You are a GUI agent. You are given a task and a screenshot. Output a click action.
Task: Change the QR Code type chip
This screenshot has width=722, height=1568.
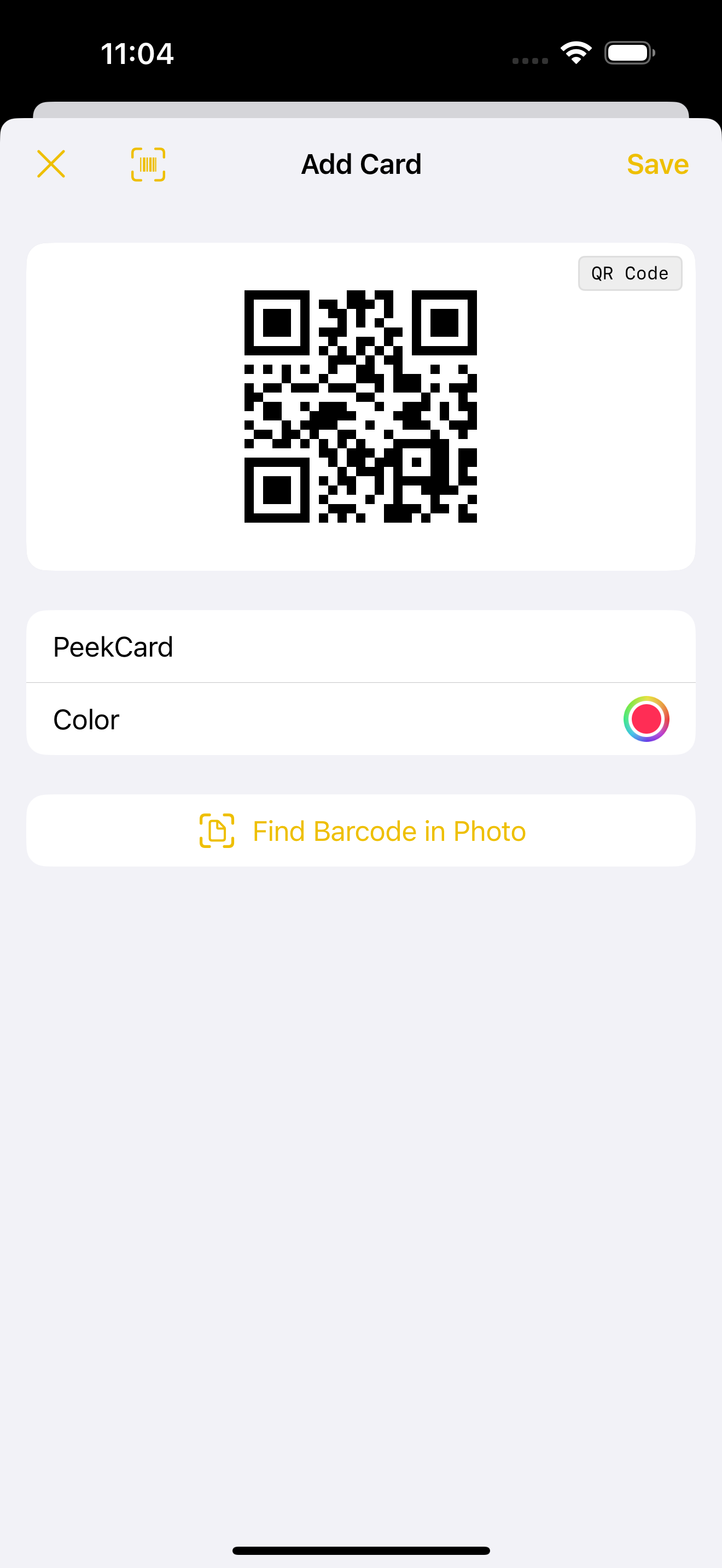click(630, 273)
